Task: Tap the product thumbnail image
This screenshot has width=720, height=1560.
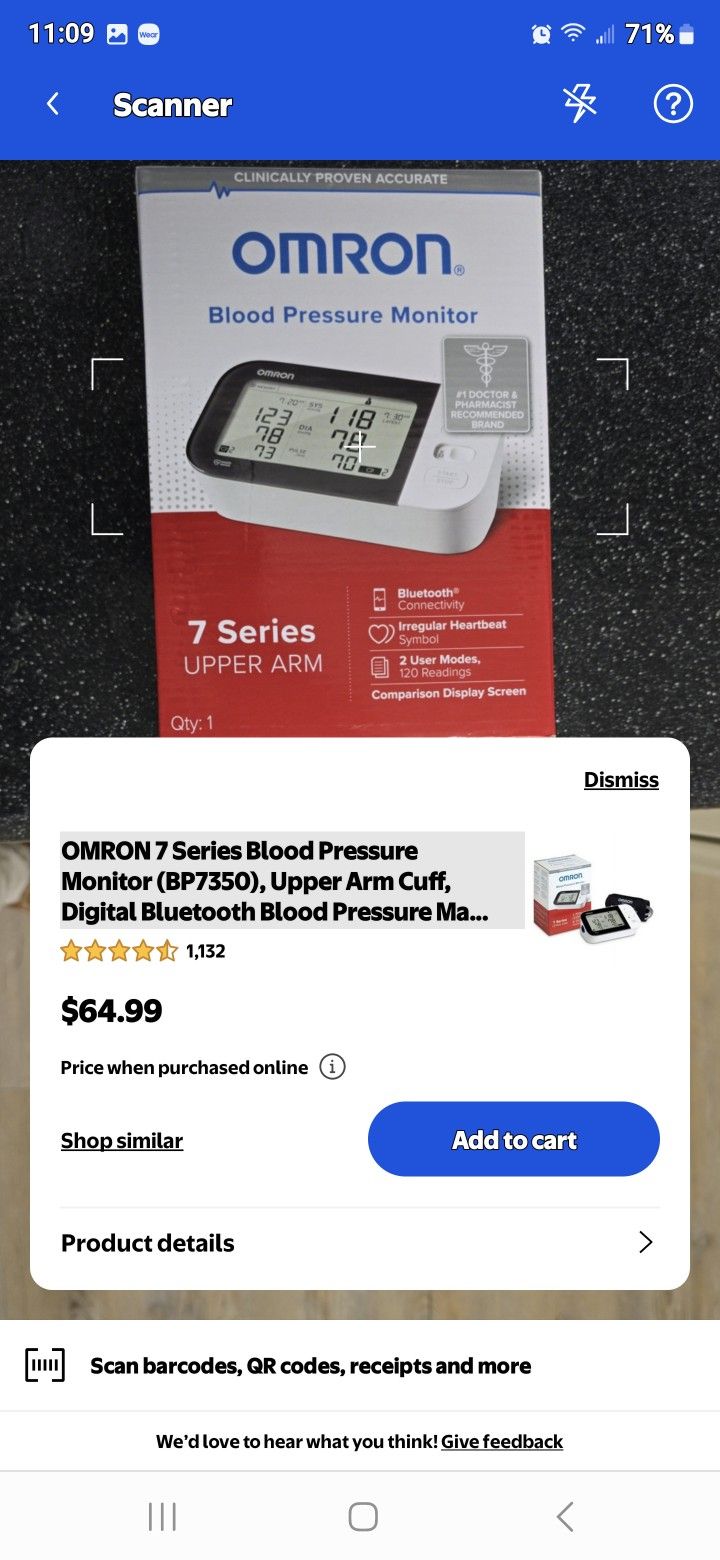Action: click(595, 885)
